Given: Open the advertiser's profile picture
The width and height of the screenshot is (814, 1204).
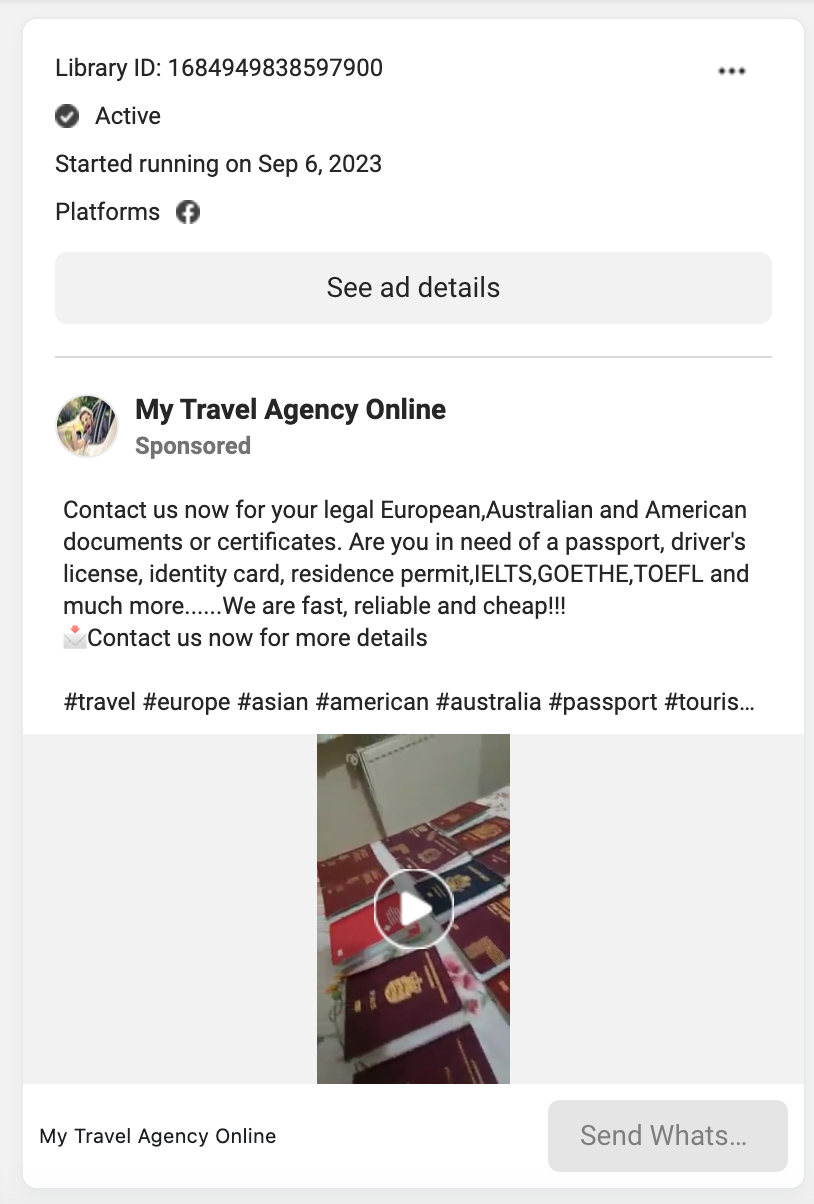Looking at the screenshot, I should (87, 425).
